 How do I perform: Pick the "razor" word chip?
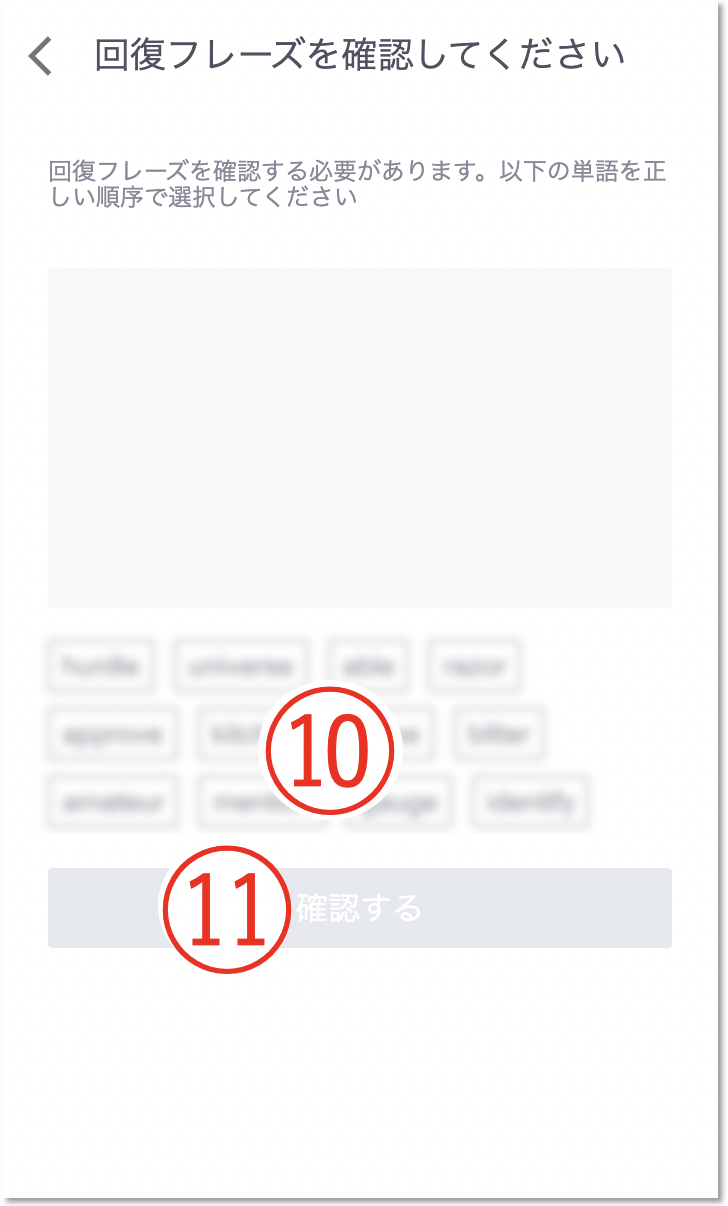coord(474,665)
